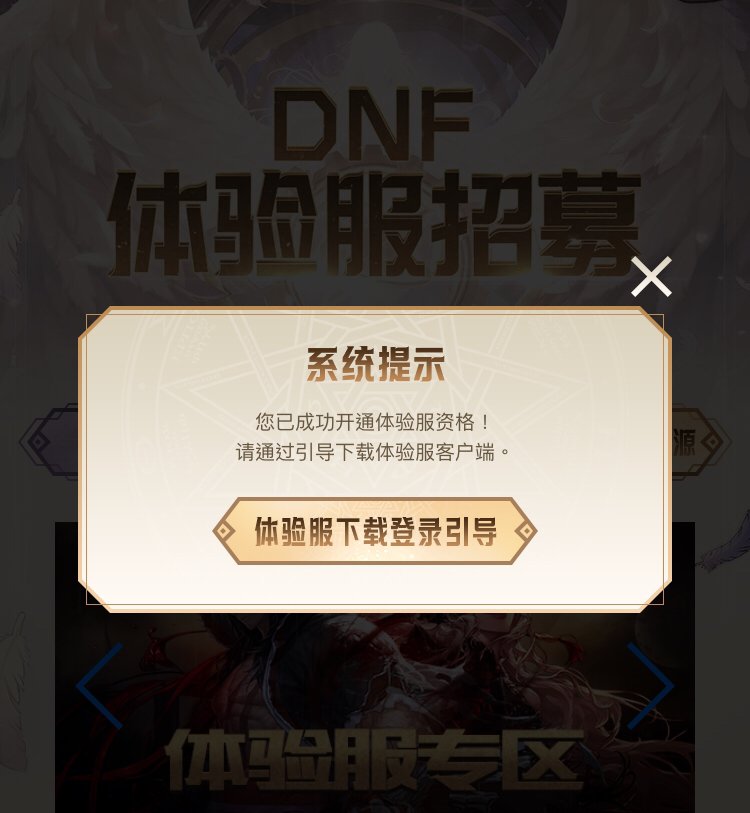Show next carousel banner

tap(650, 686)
